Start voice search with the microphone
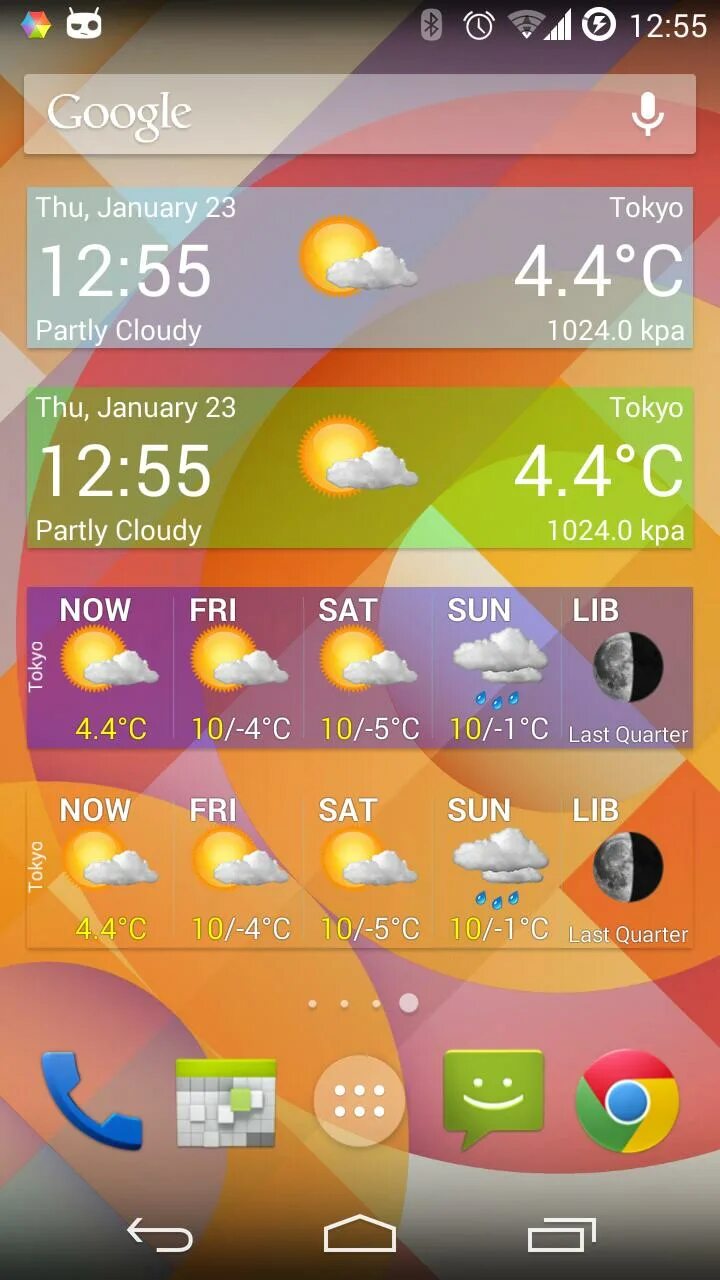The image size is (720, 1280). pyautogui.click(x=647, y=114)
